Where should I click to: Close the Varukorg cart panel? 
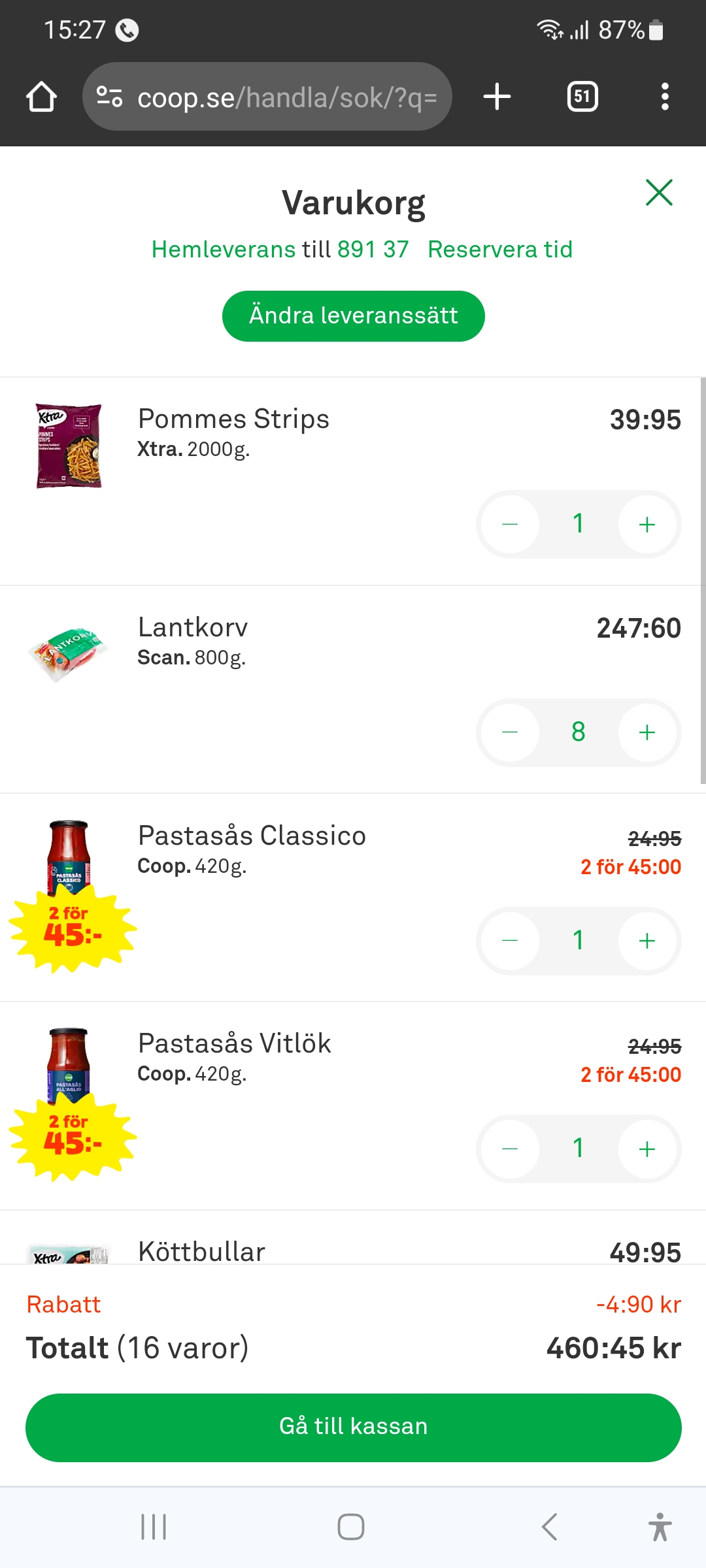(659, 193)
